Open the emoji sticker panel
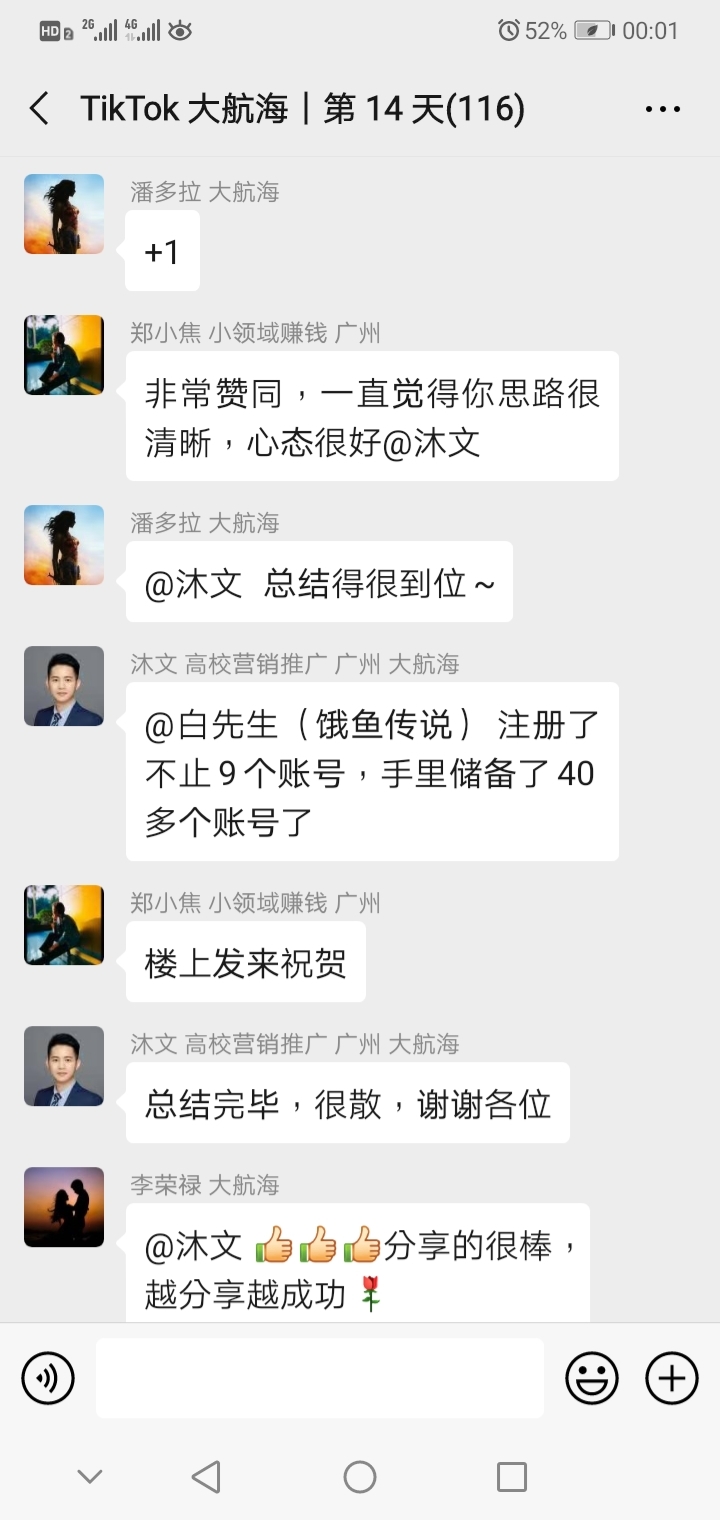Image resolution: width=720 pixels, height=1520 pixels. (592, 1378)
